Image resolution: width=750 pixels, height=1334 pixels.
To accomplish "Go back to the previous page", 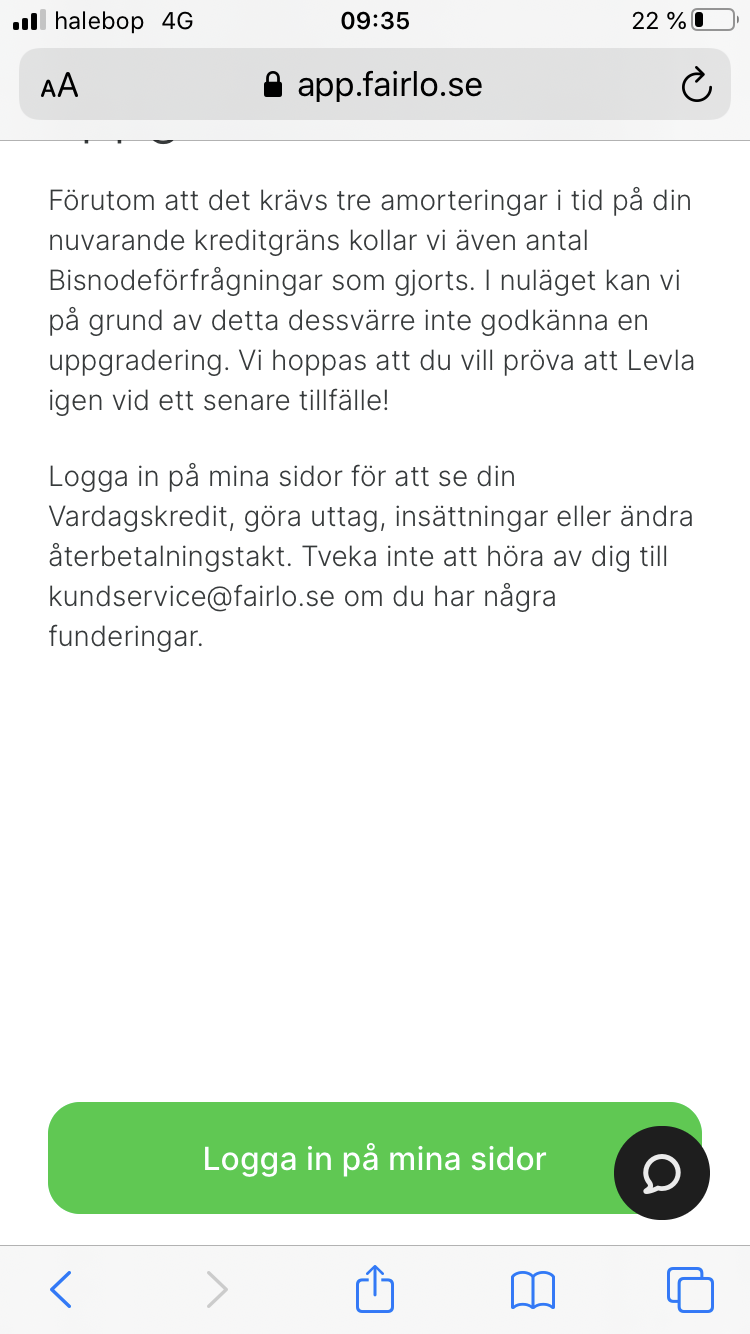I will click(62, 1289).
